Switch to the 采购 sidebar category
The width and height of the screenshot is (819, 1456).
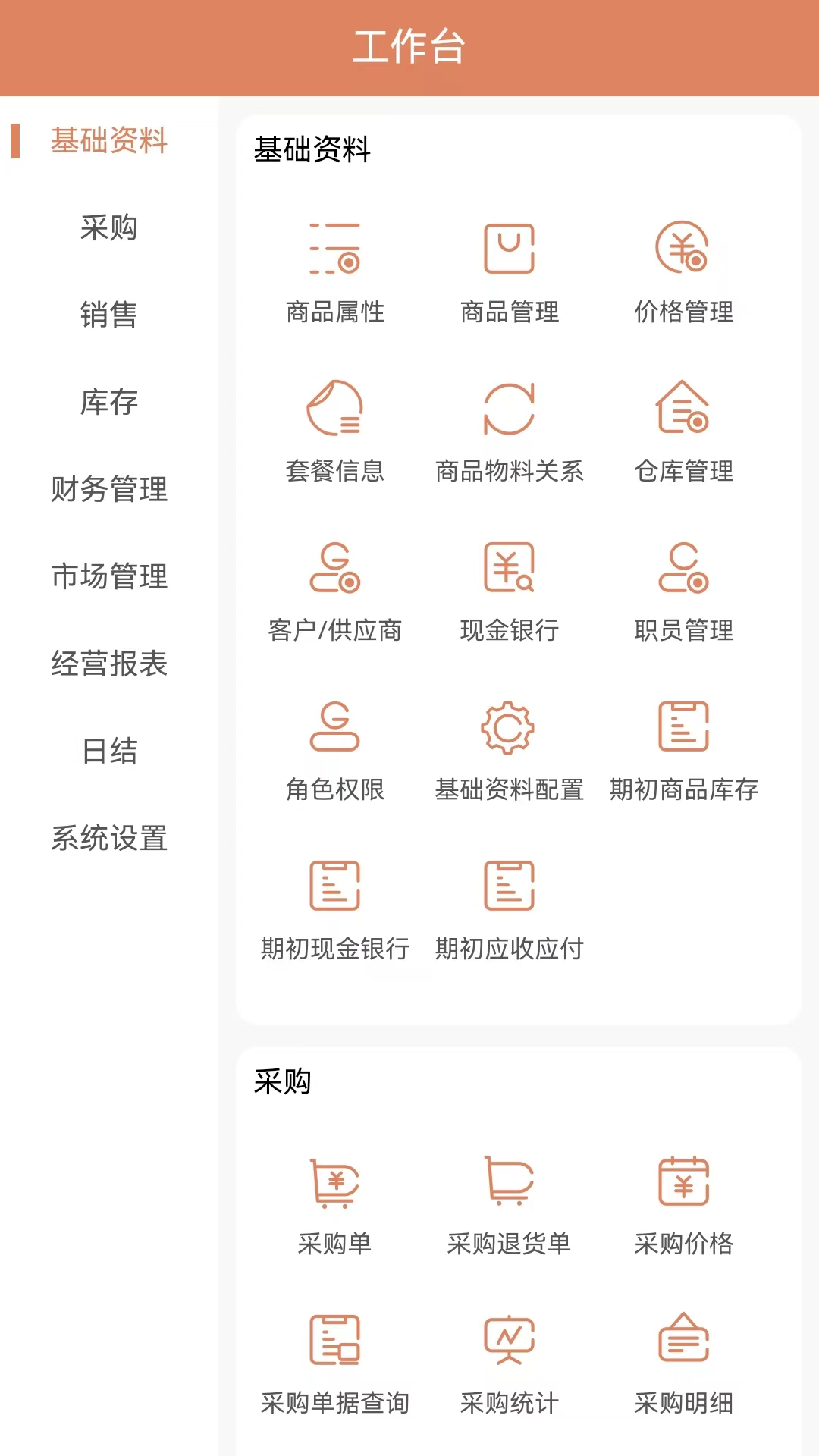pos(109,227)
